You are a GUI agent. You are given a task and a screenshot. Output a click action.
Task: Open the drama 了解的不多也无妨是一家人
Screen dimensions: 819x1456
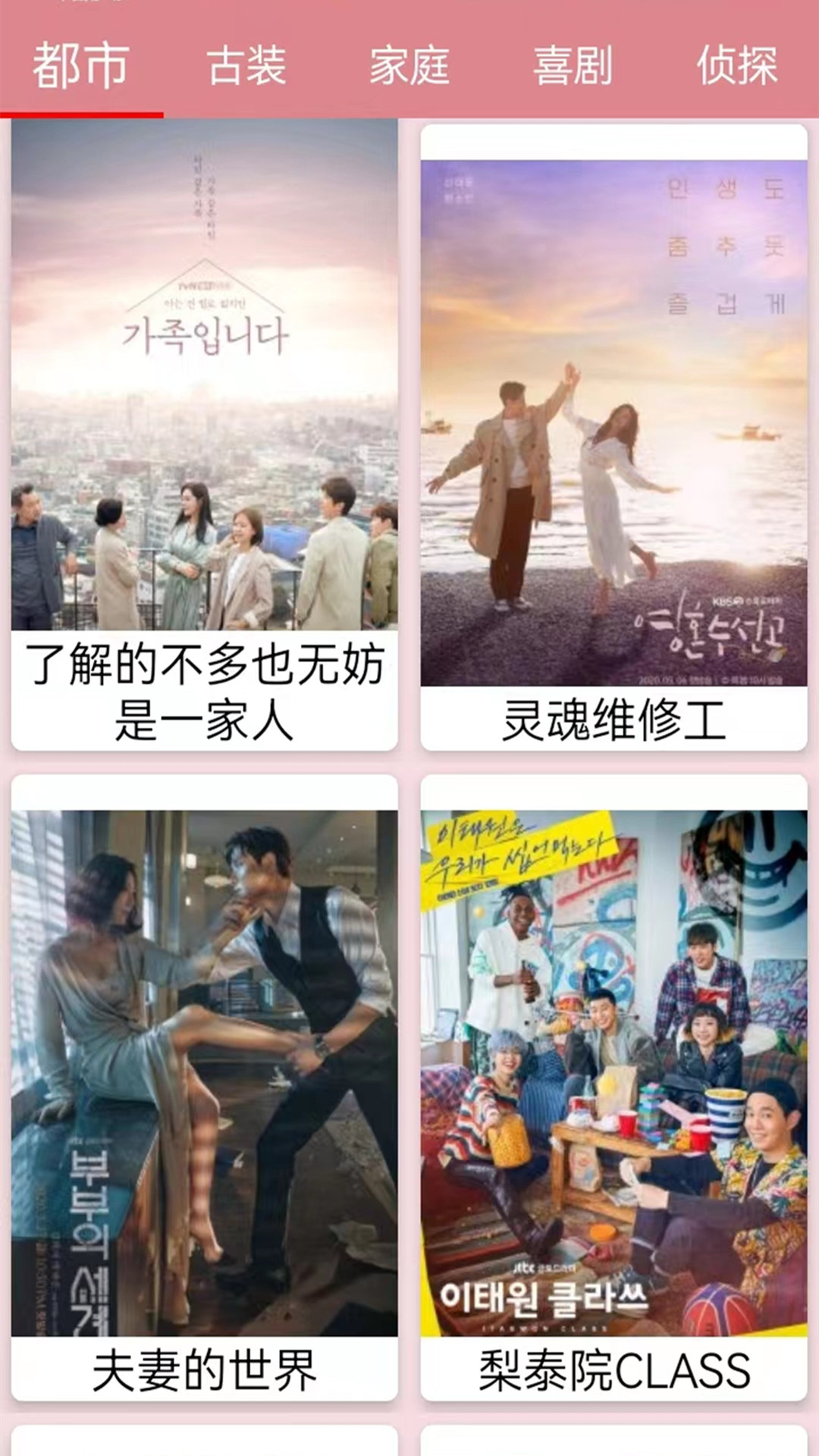(x=204, y=436)
